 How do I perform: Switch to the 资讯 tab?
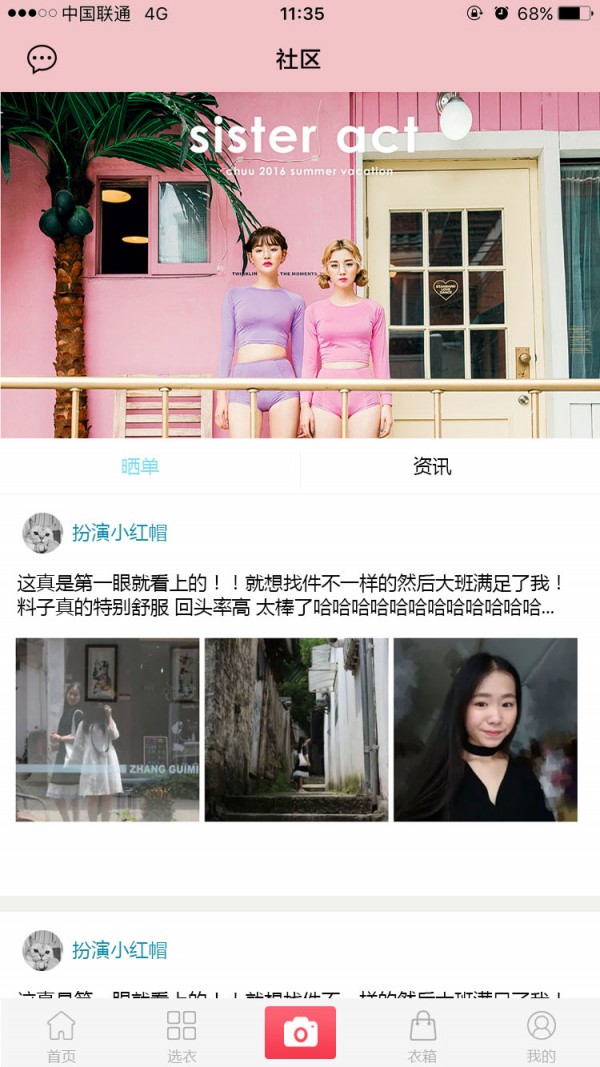pos(431,467)
